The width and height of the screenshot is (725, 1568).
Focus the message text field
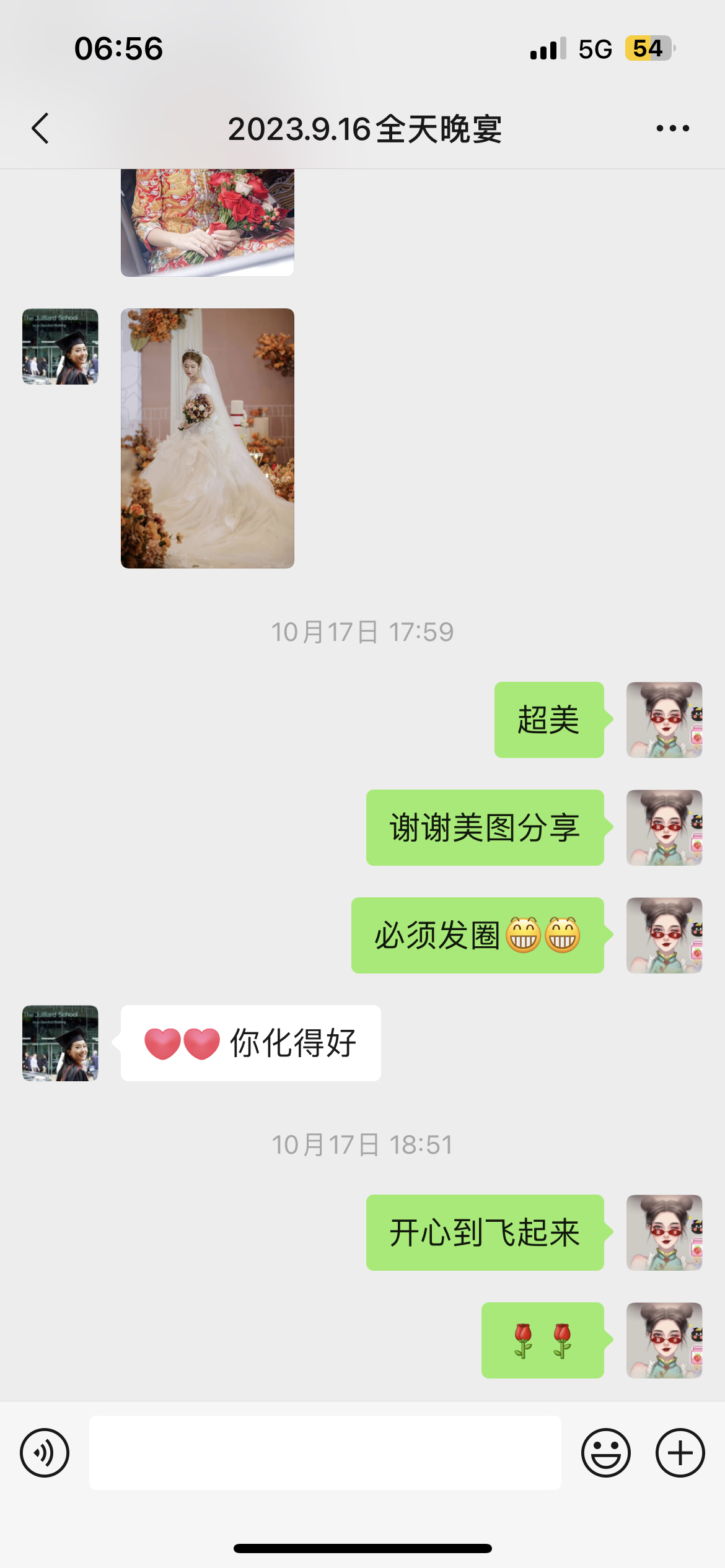(325, 1452)
